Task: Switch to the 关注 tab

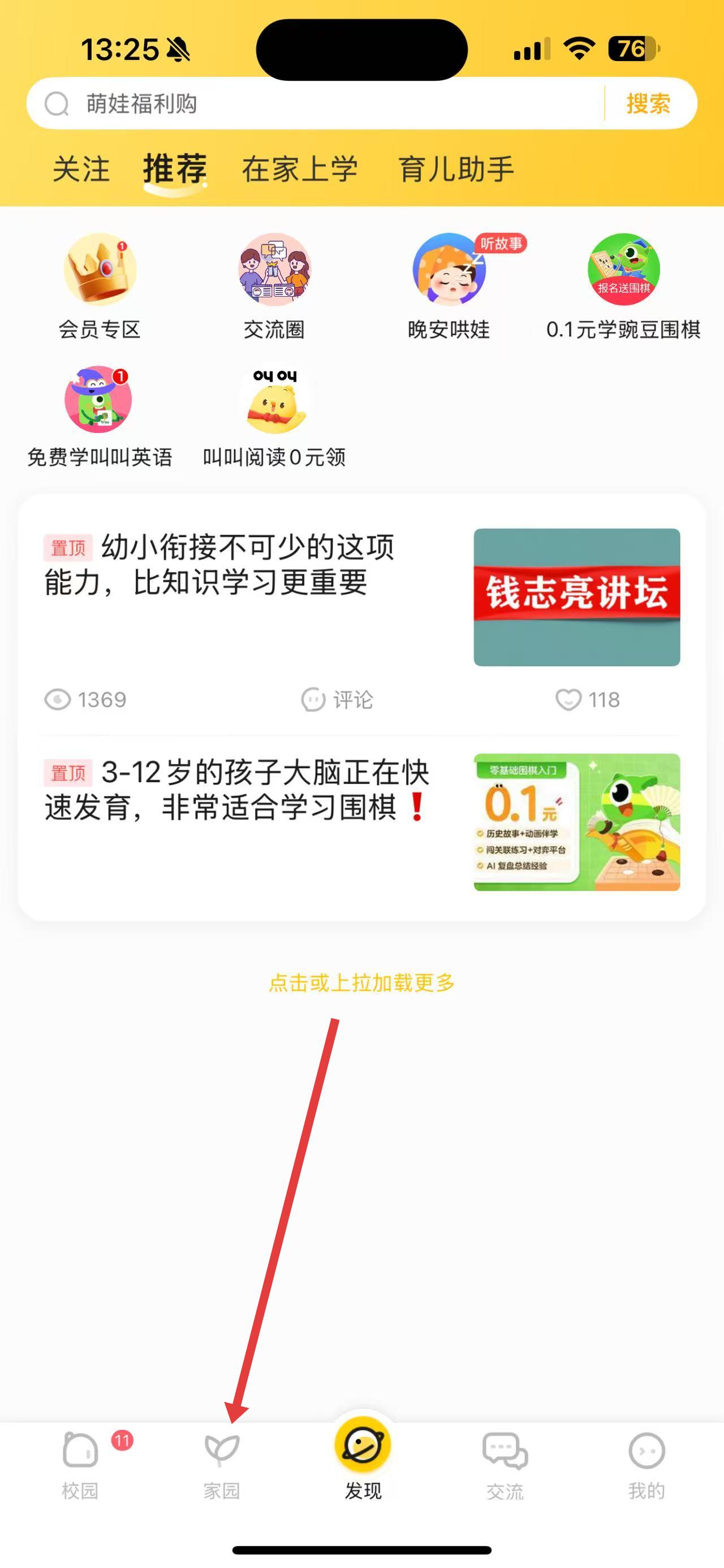Action: coord(81,168)
